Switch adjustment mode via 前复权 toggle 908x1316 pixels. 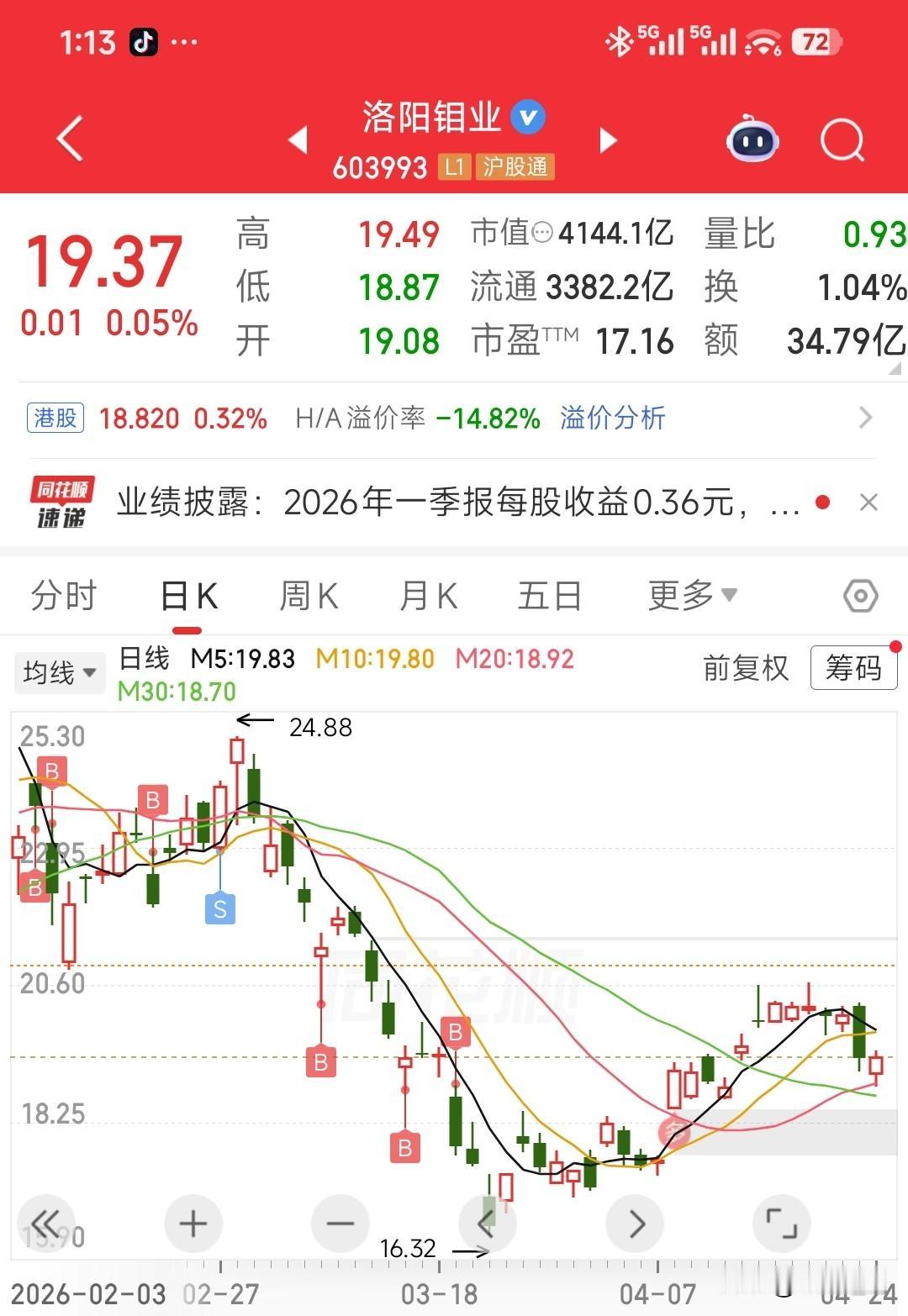tap(743, 670)
